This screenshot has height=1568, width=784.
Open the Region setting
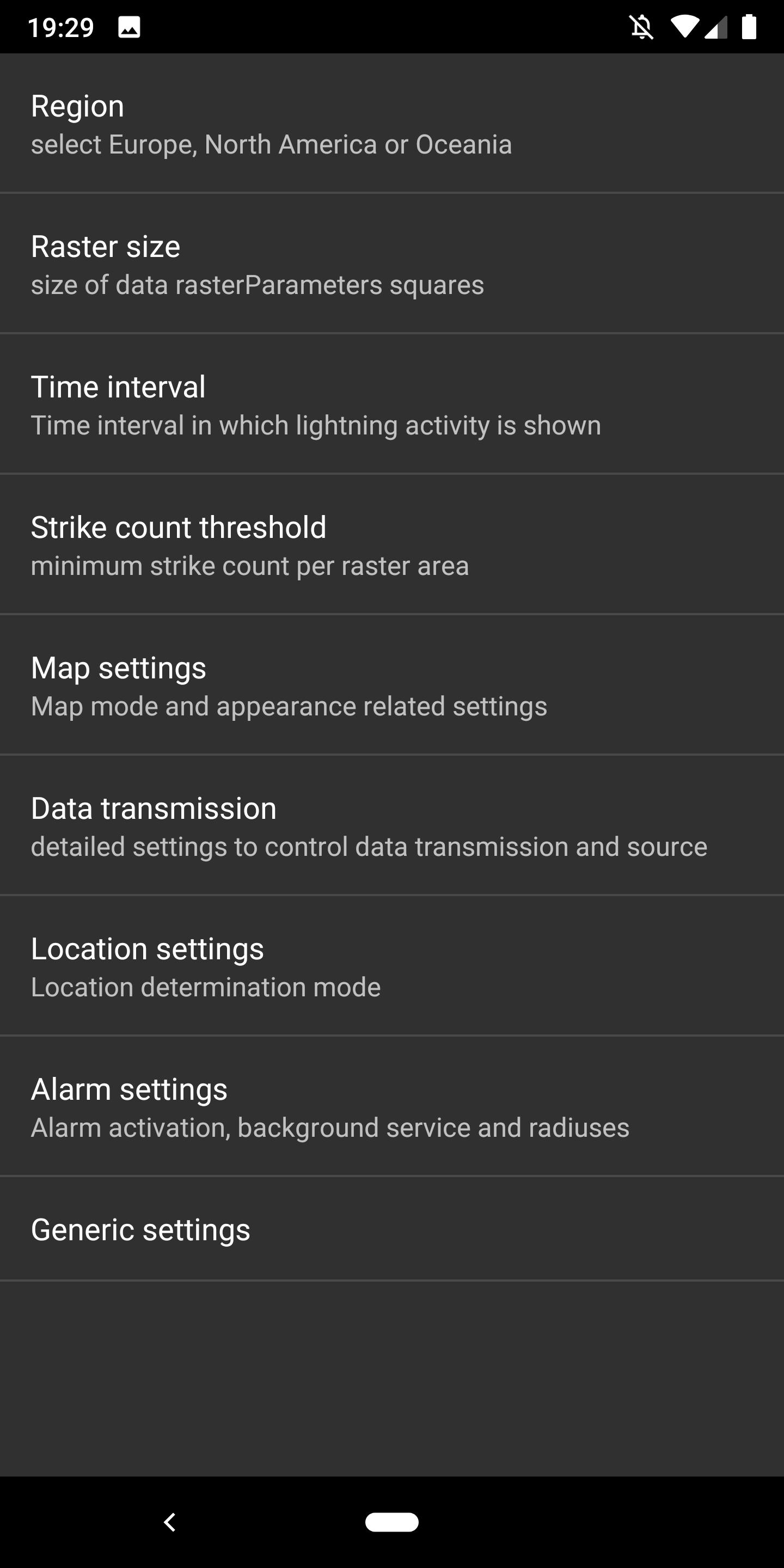tap(392, 123)
